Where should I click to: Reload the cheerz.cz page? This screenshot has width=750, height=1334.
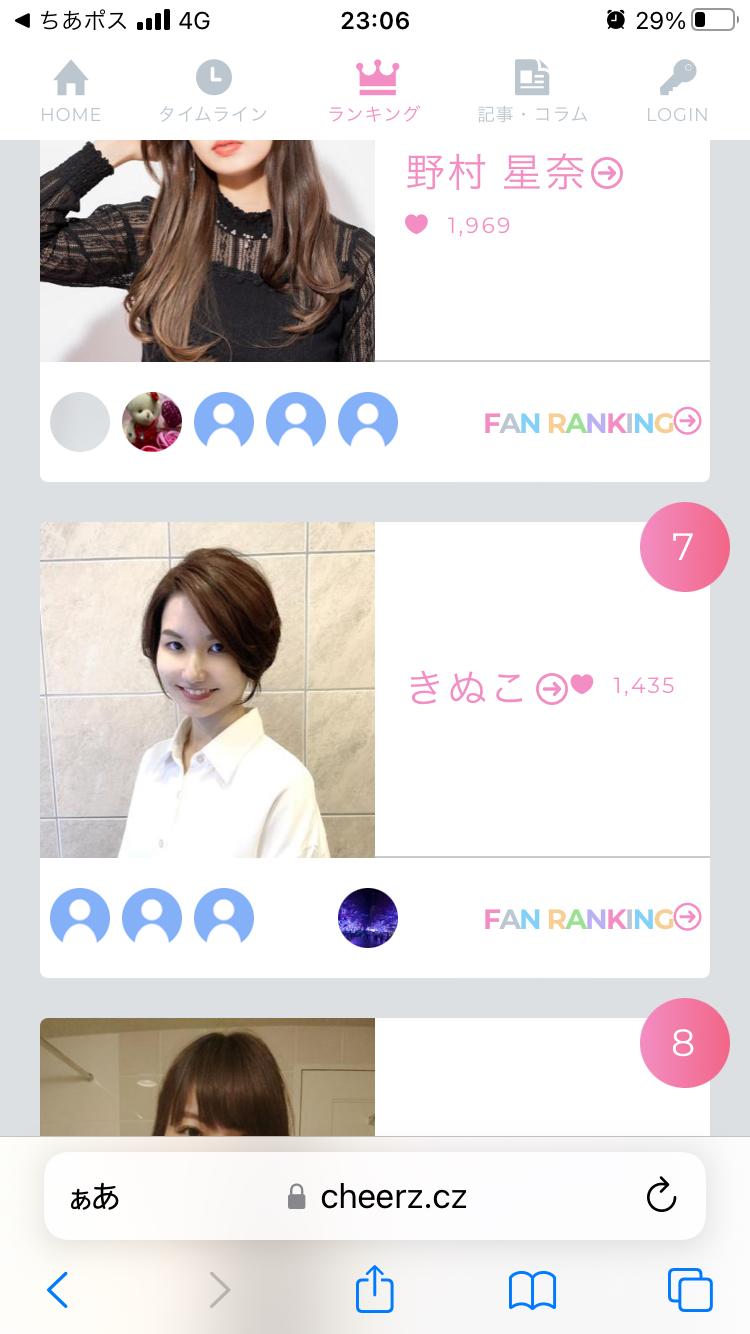click(661, 1196)
